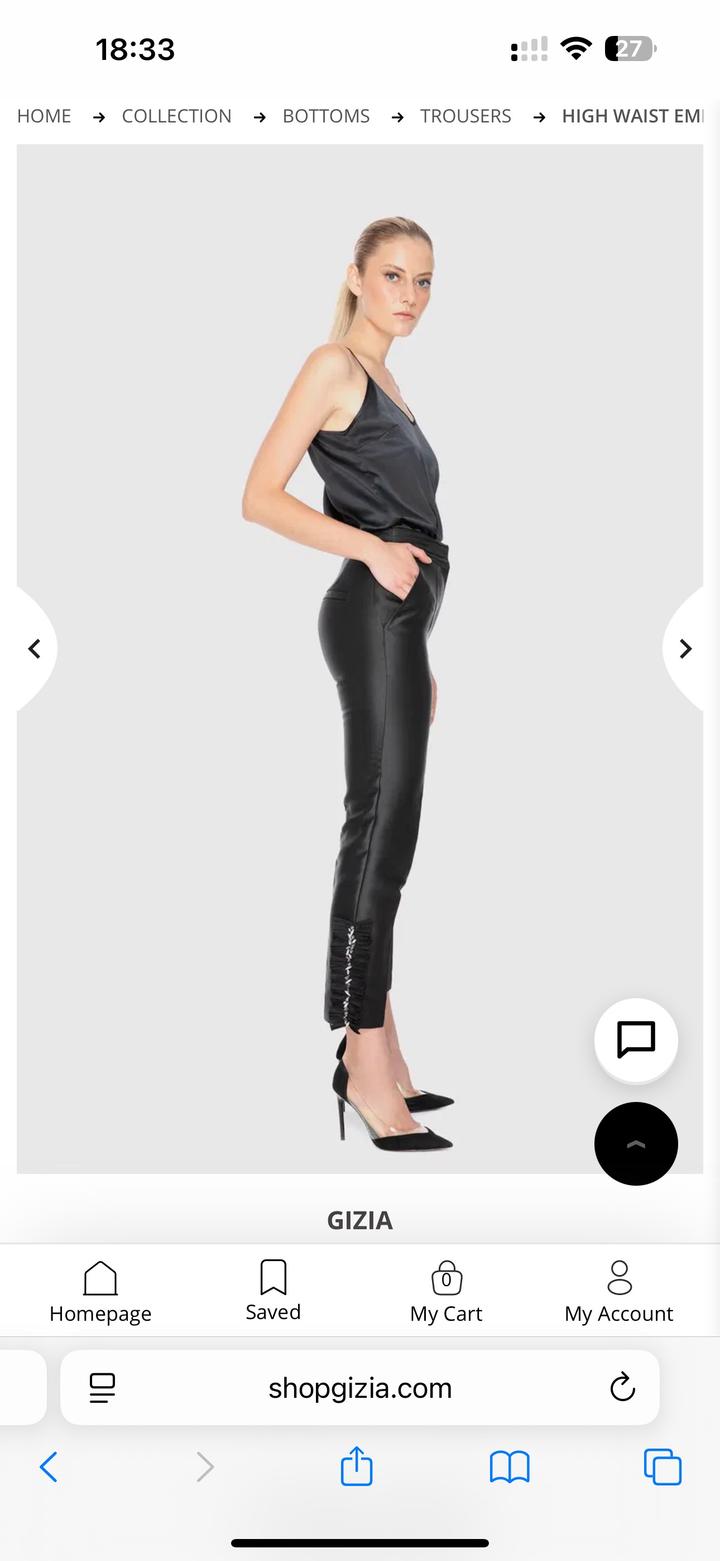Go to My Account
This screenshot has height=1561, width=720.
pyautogui.click(x=619, y=1292)
